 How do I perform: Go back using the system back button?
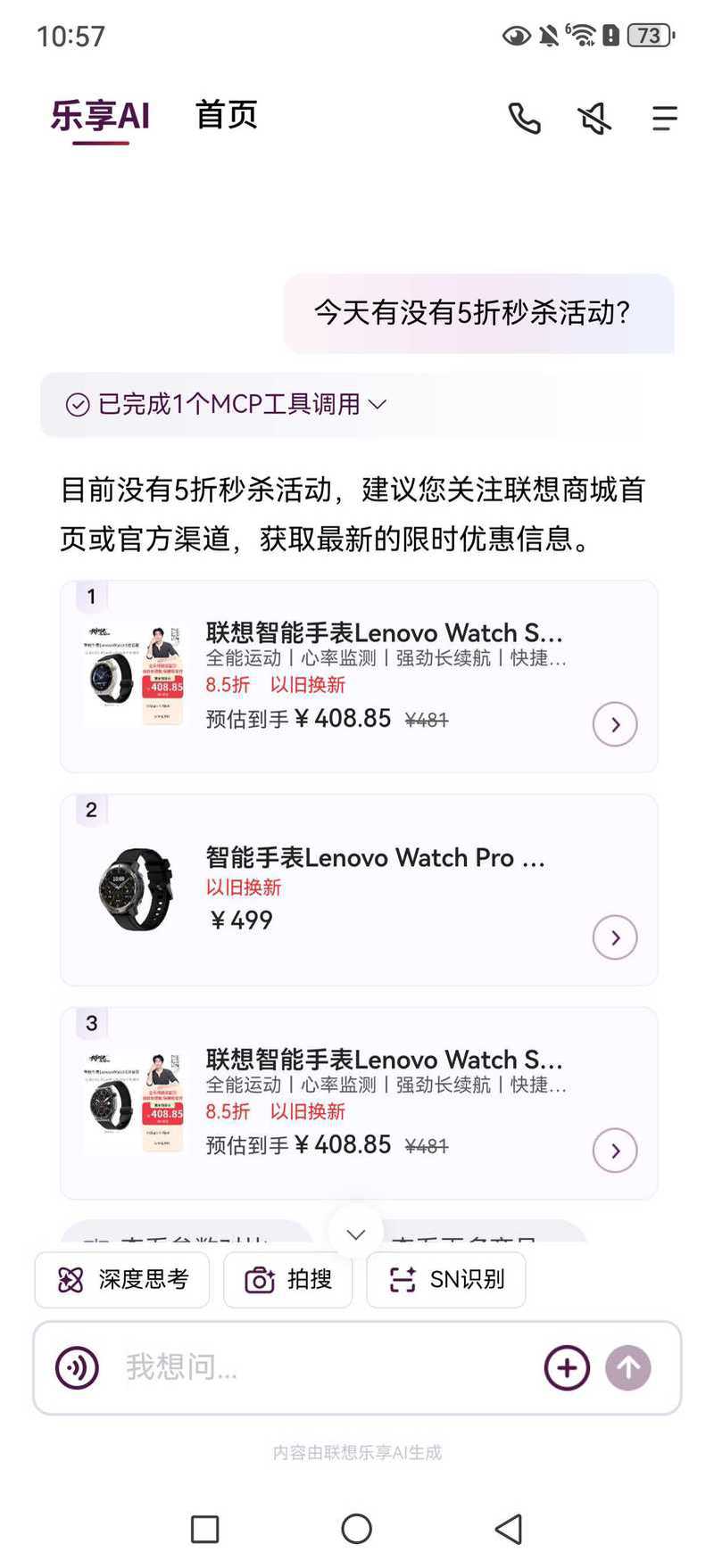click(509, 1529)
